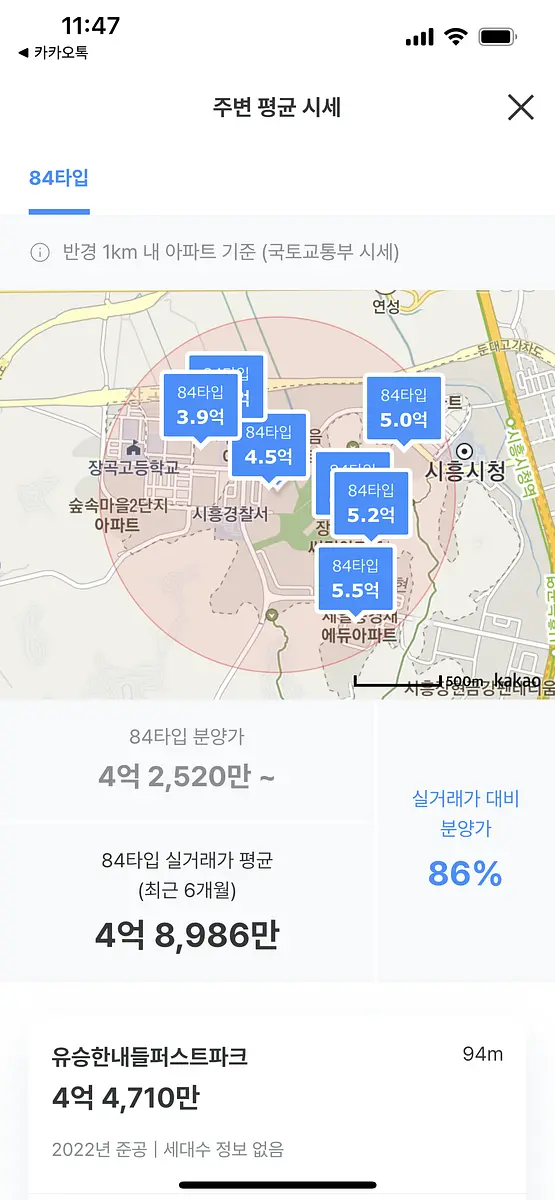Viewport: 555px width, 1200px height.
Task: Select the 84타입 tab
Action: point(59,179)
